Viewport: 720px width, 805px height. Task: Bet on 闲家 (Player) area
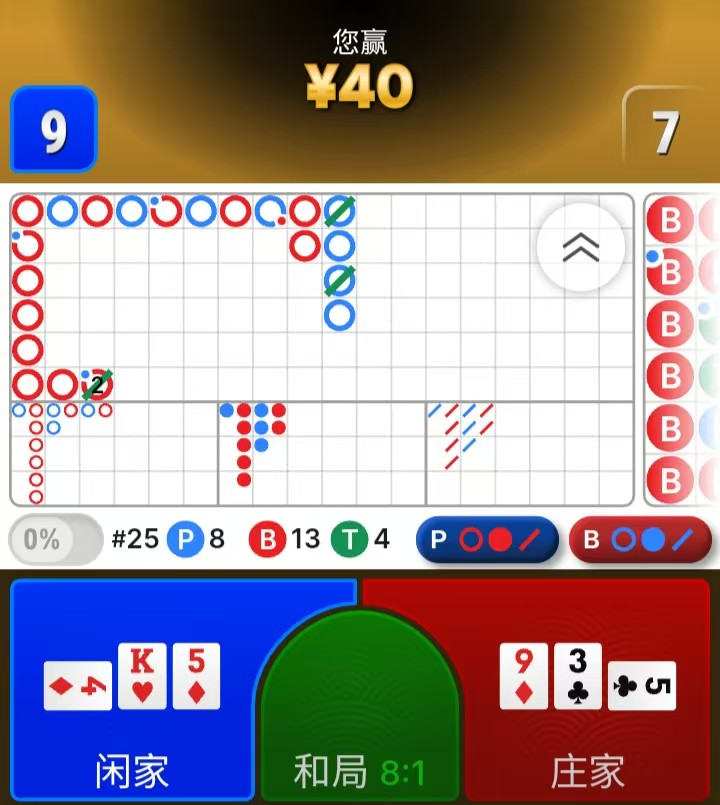pos(130,690)
